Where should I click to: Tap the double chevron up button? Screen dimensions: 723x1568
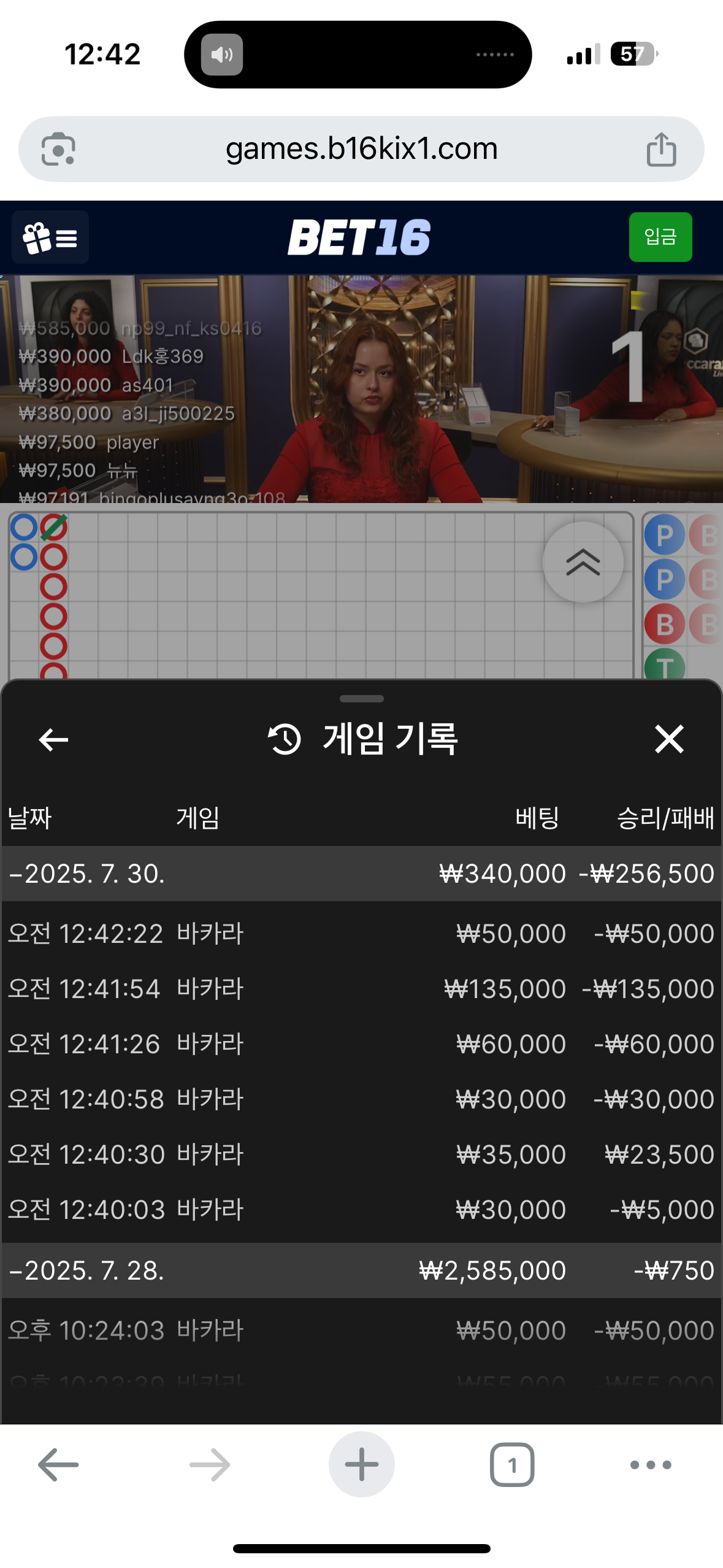583,562
